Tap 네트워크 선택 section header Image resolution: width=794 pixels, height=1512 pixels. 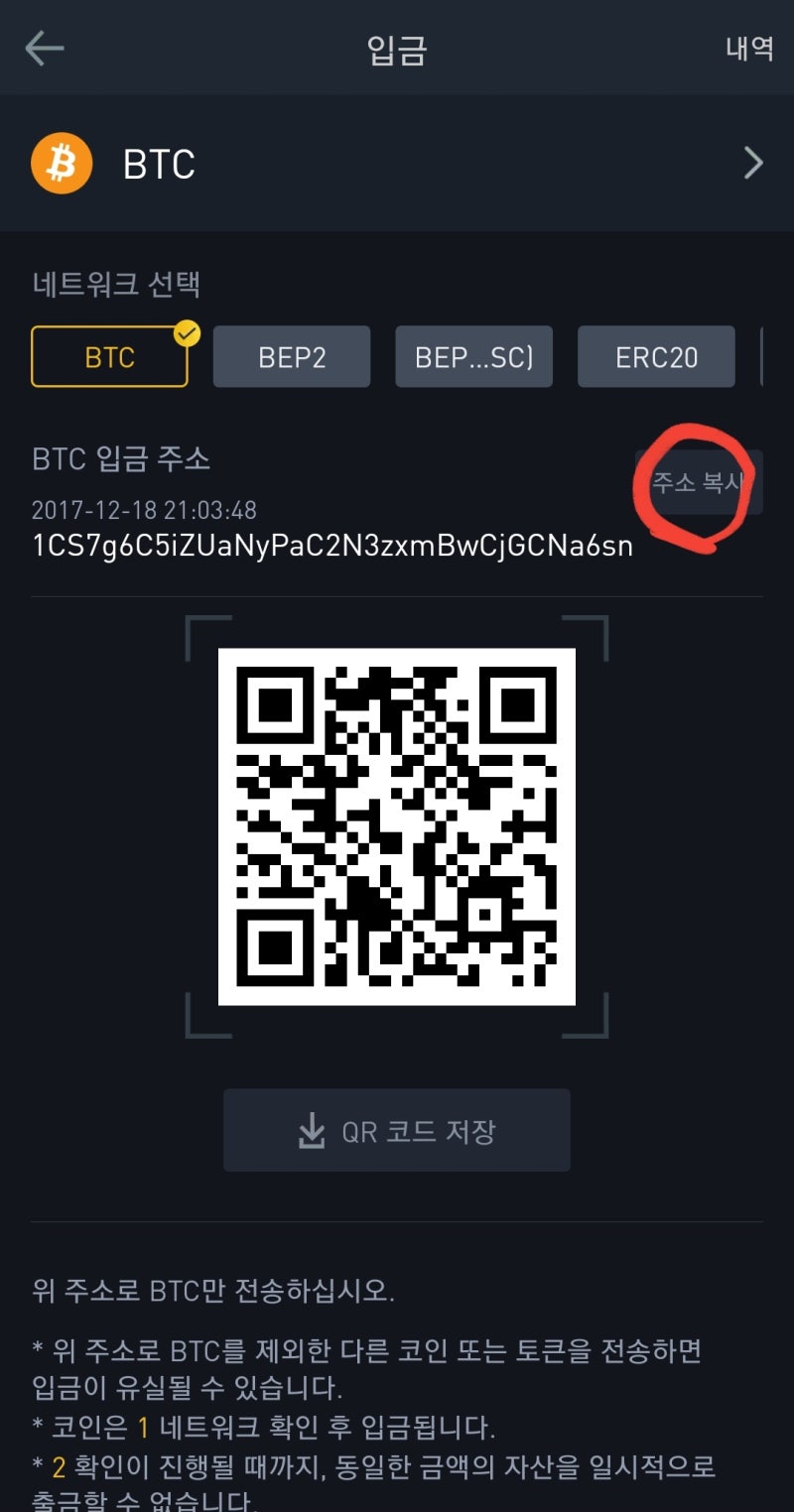pyautogui.click(x=116, y=285)
